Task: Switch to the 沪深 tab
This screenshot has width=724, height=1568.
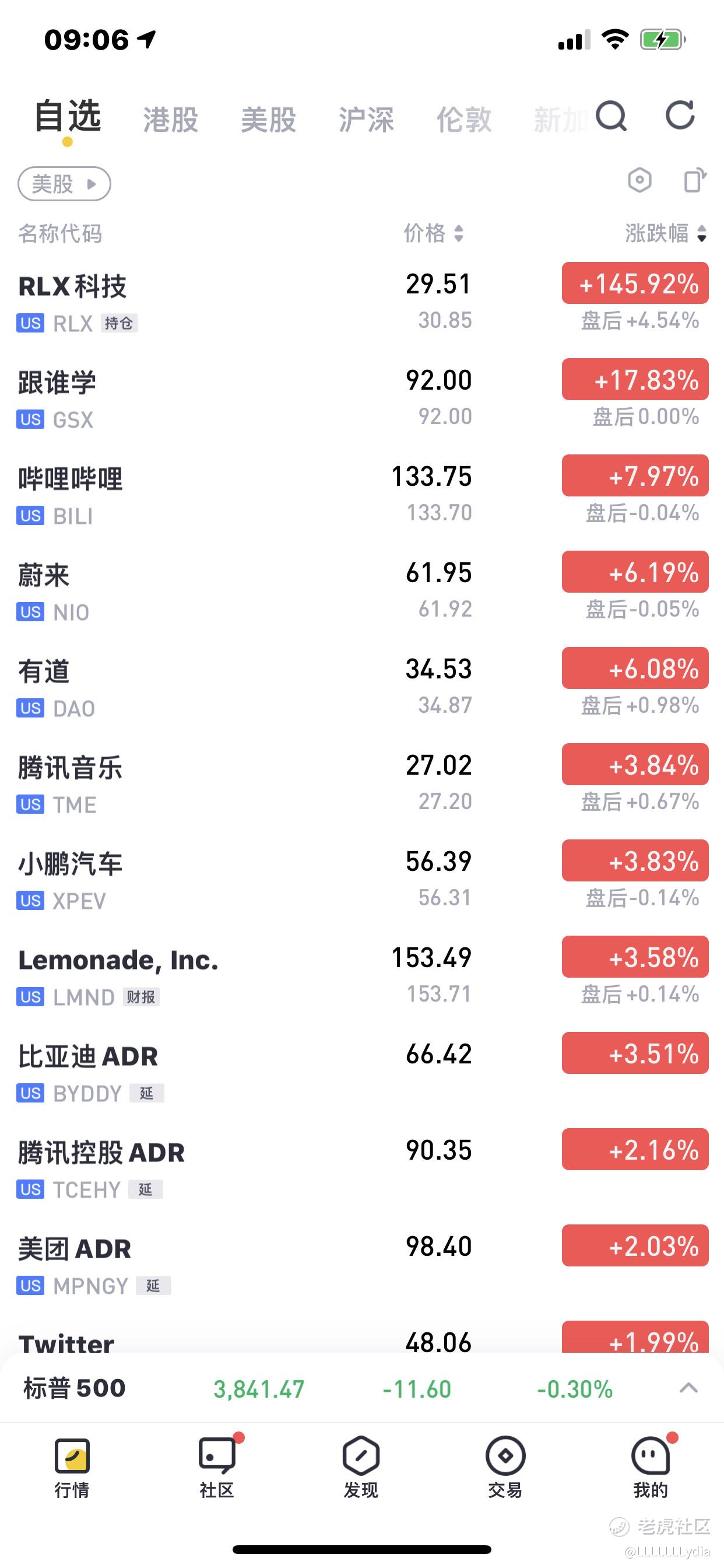Action: pos(366,120)
